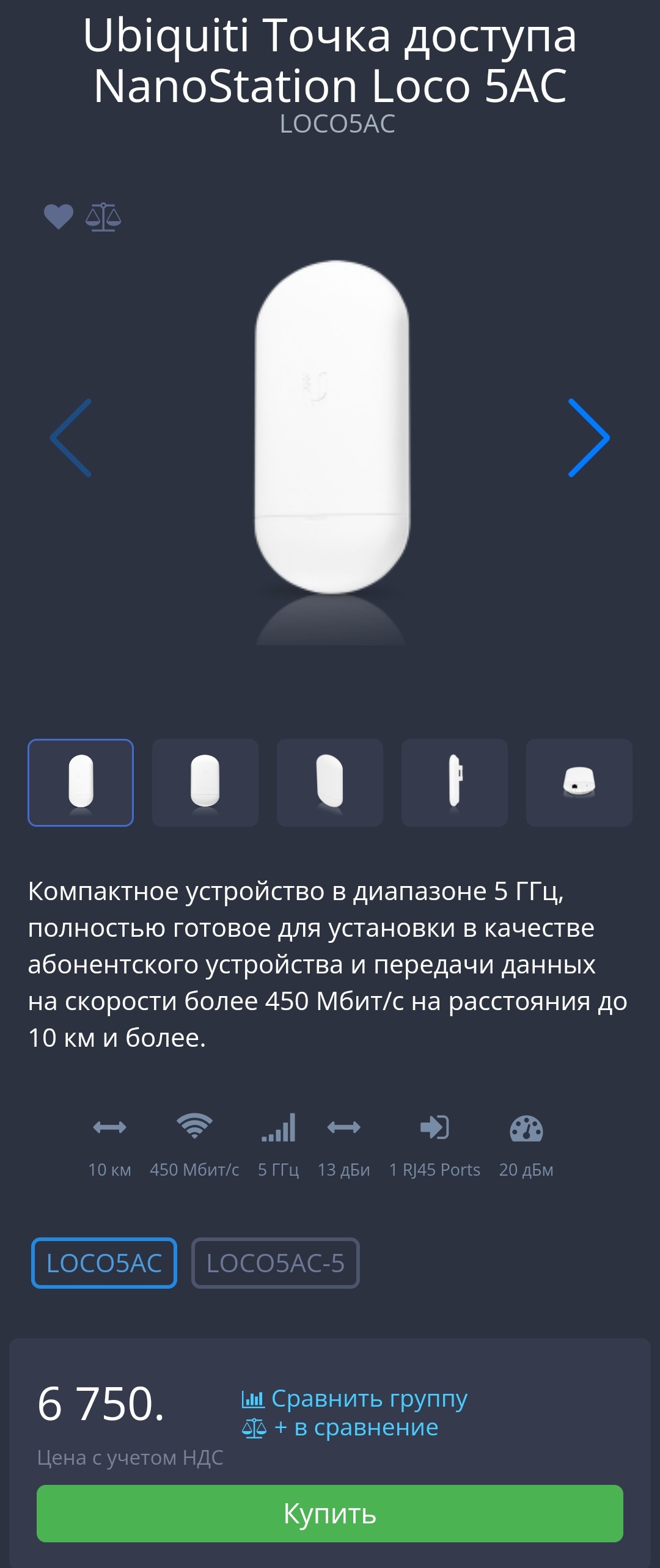Tap the green Купить button
Screen dimensions: 660x1568
330,1514
